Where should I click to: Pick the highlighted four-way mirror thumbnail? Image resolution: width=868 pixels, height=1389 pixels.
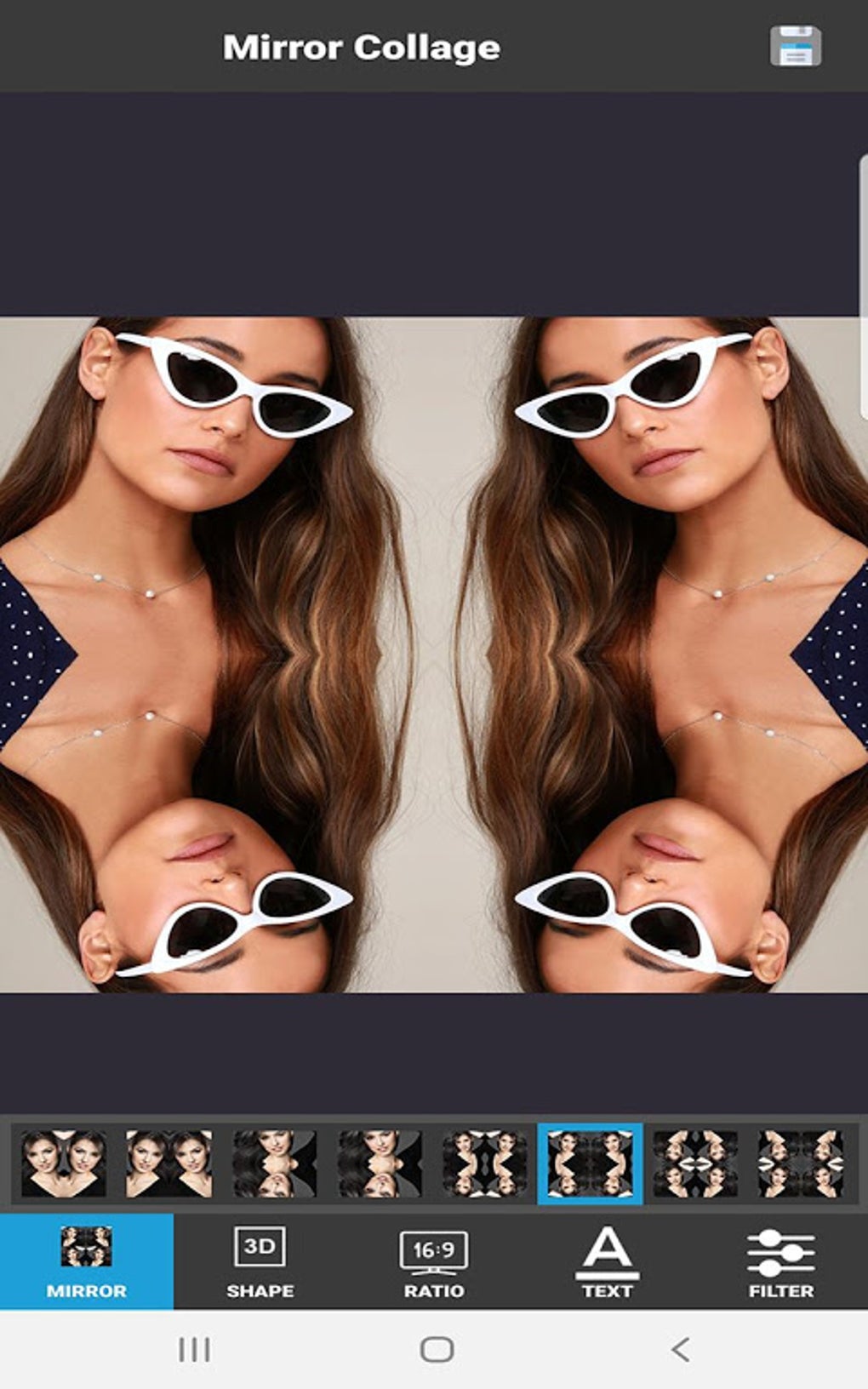(590, 1163)
